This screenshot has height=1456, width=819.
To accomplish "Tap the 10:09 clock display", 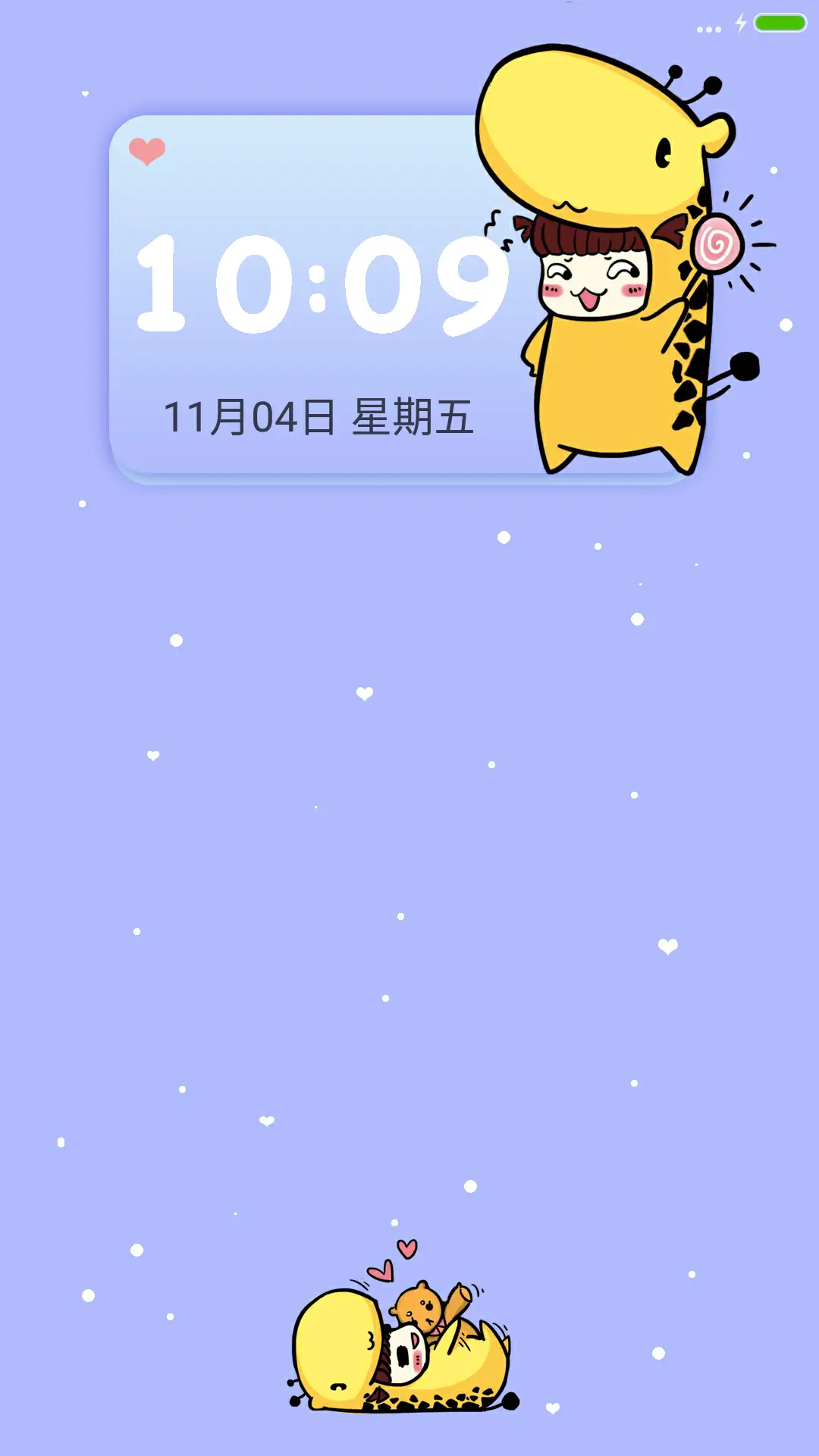I will click(318, 288).
